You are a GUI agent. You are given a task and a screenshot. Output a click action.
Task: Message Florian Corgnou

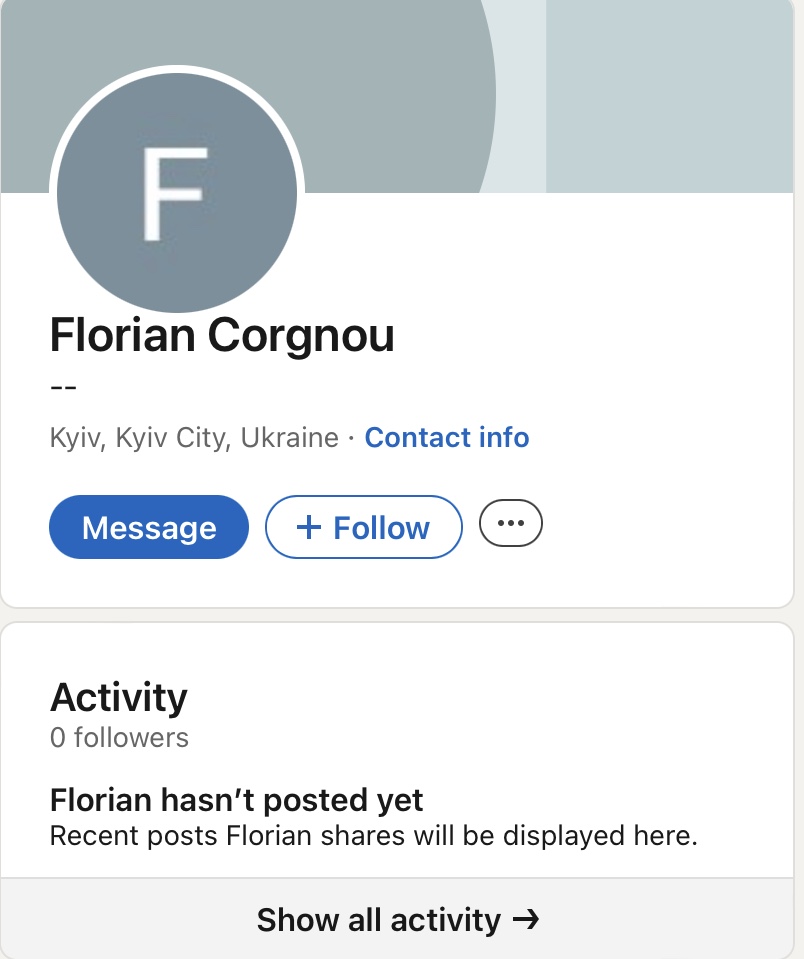coord(148,527)
